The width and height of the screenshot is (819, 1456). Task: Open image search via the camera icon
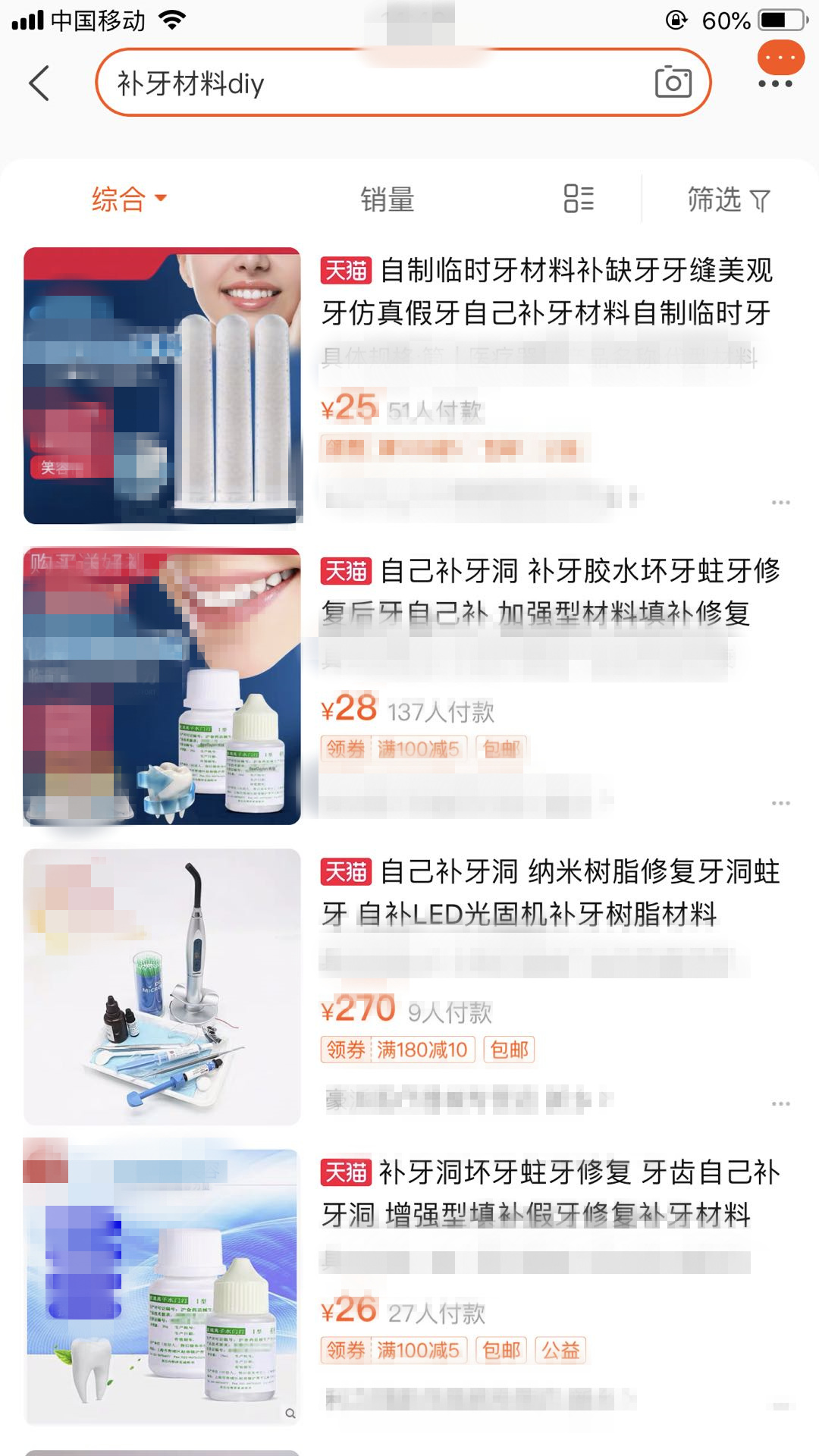click(x=673, y=83)
